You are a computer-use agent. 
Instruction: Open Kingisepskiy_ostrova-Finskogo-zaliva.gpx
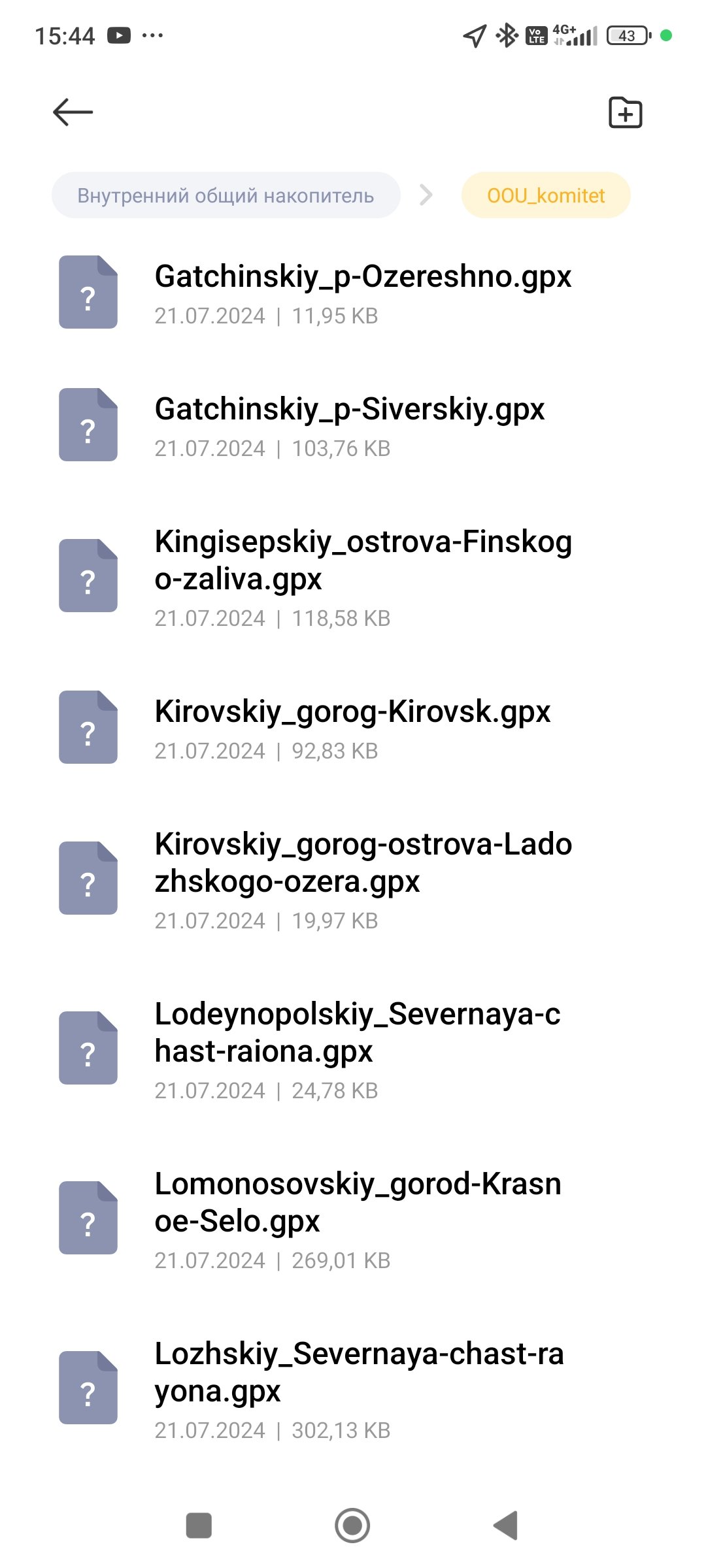363,576
